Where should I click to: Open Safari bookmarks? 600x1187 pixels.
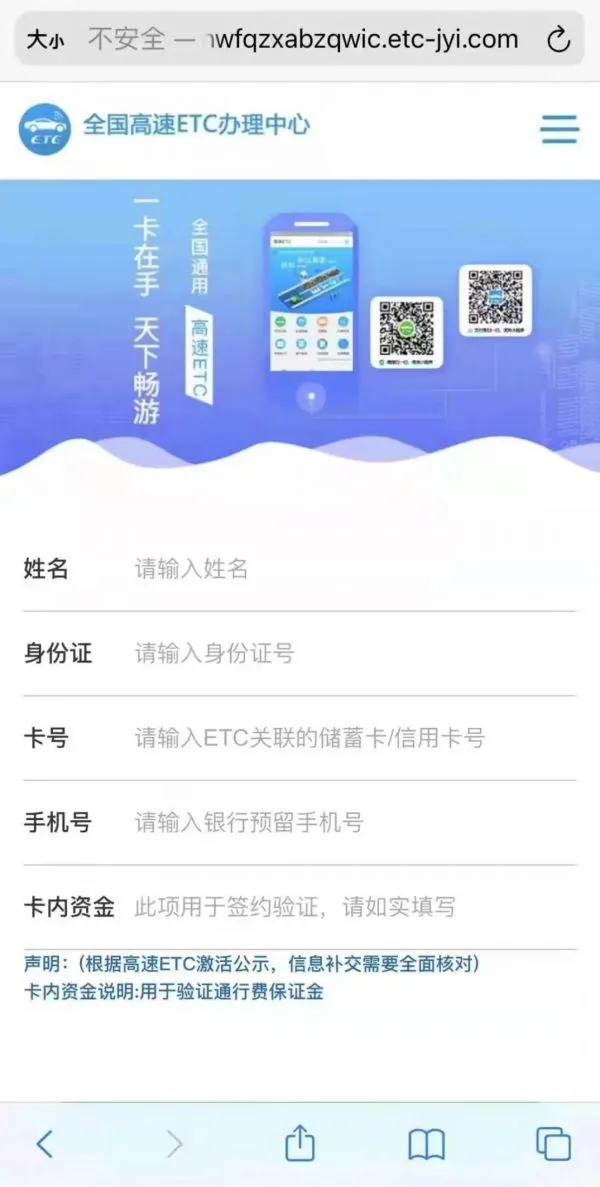427,1143
